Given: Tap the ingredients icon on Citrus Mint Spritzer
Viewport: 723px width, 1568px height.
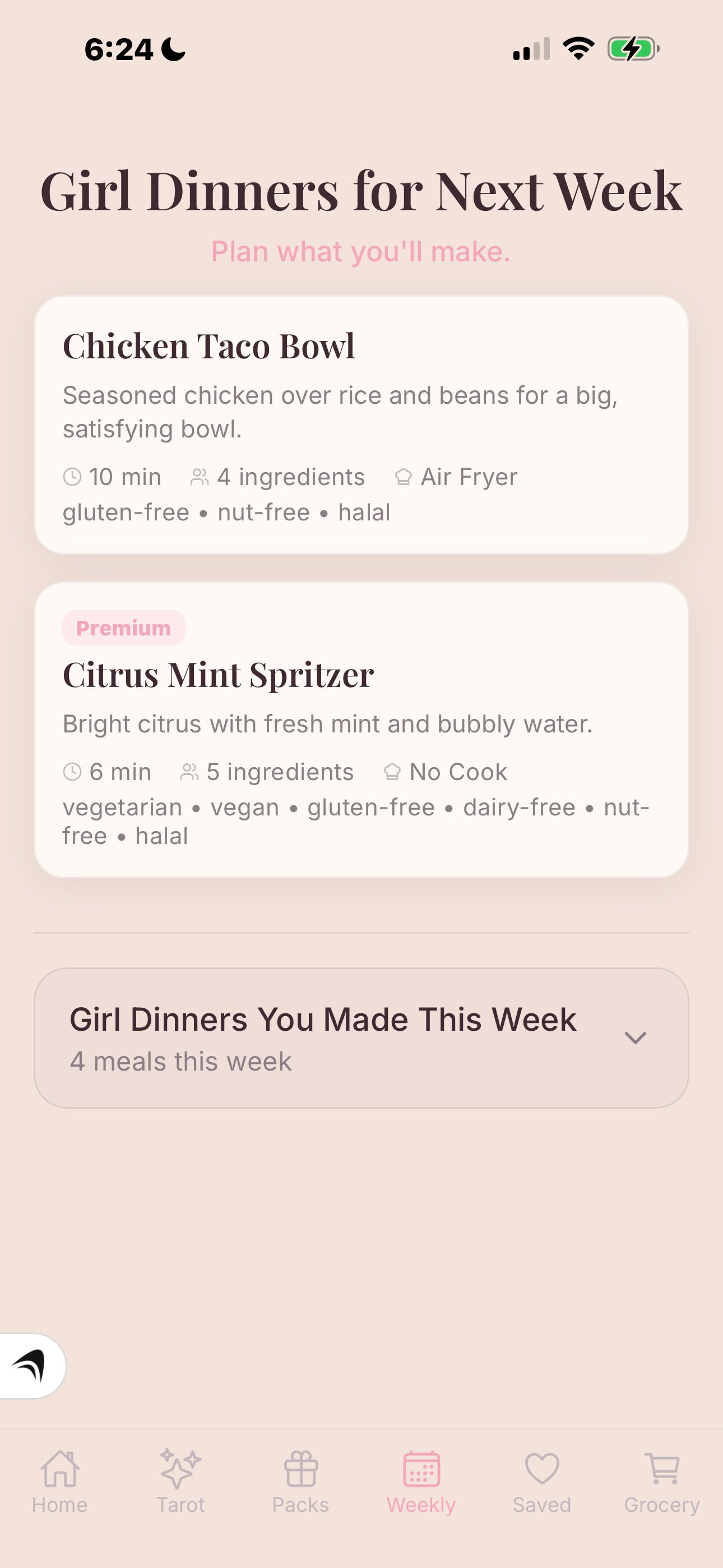Looking at the screenshot, I should click(191, 771).
